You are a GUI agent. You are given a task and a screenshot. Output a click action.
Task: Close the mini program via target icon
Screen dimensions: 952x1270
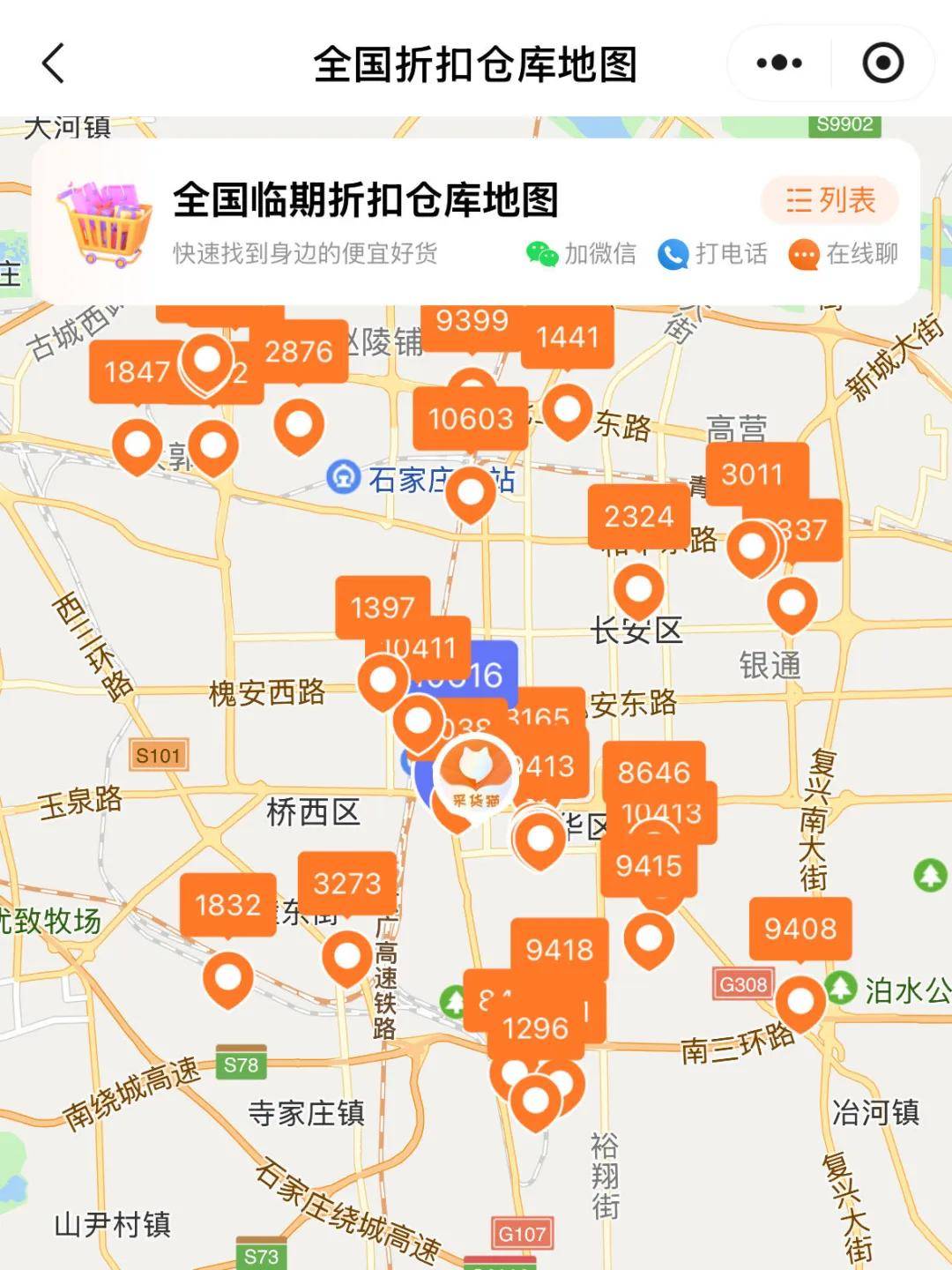coord(882,63)
